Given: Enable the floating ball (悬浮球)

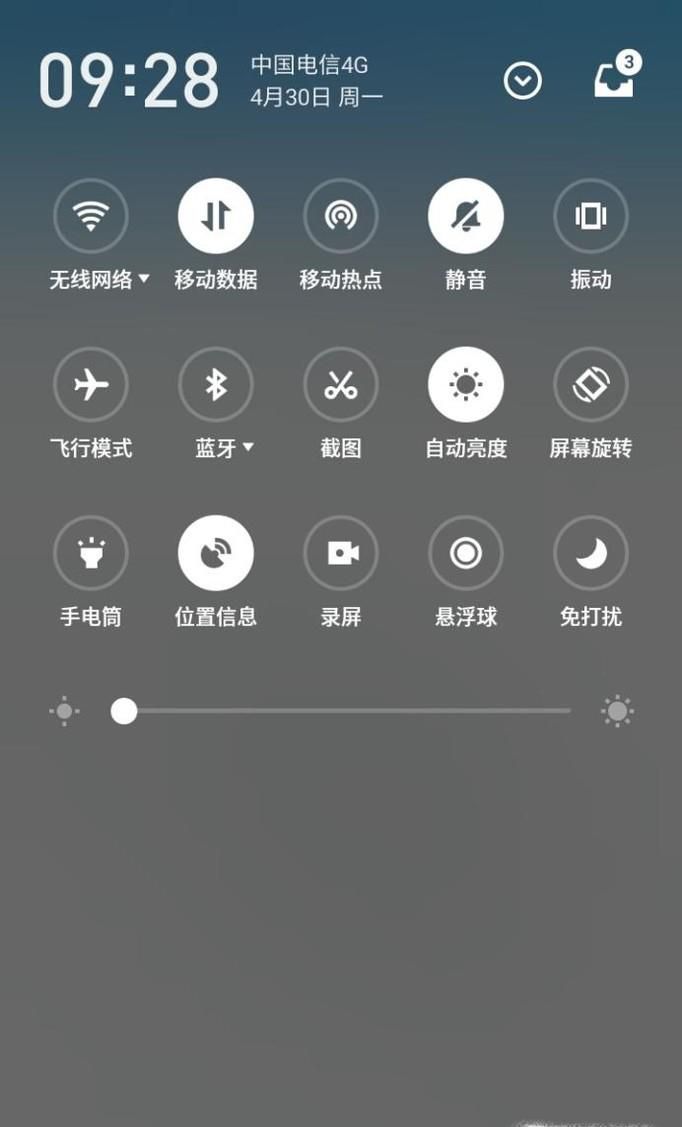Looking at the screenshot, I should [466, 553].
